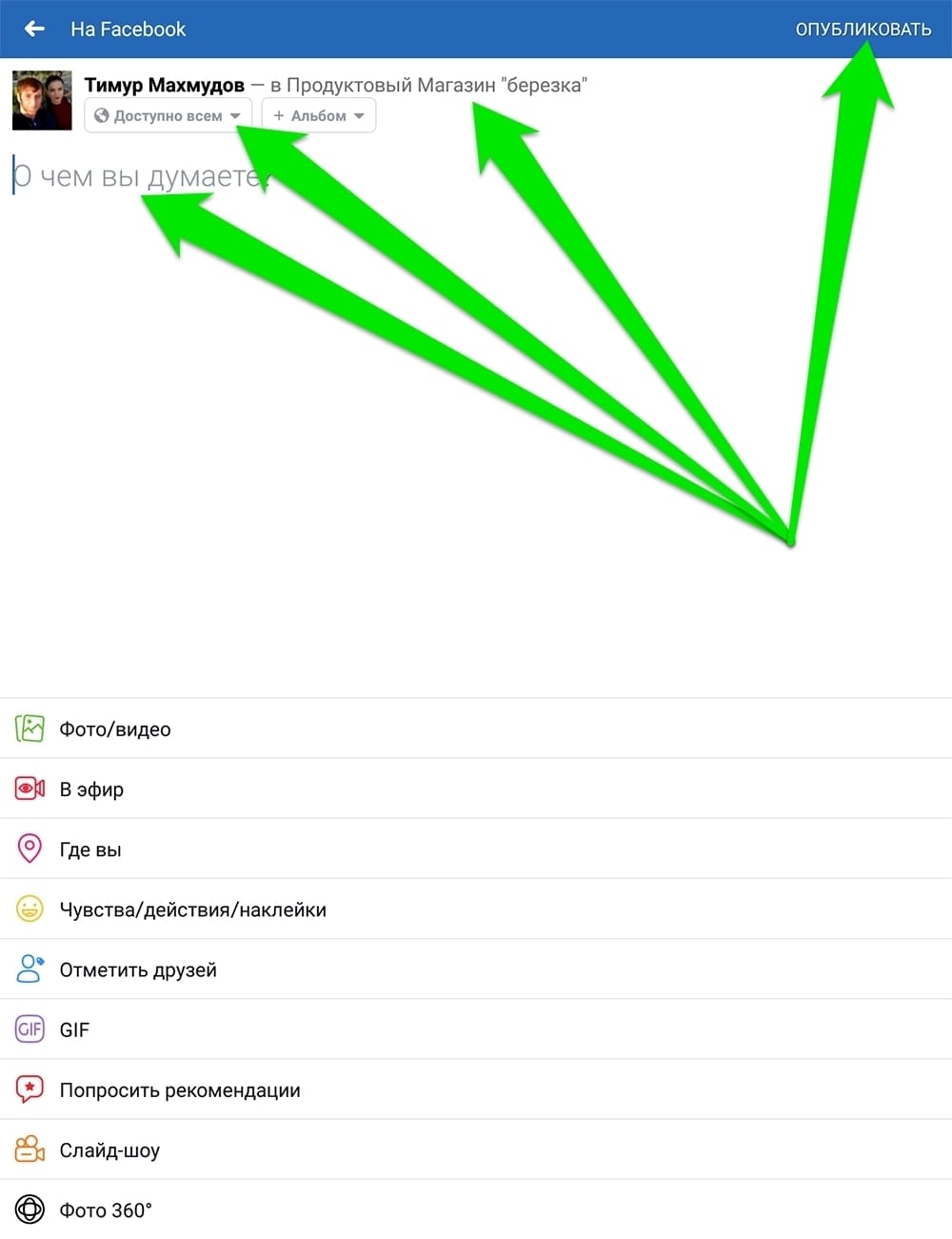Tag friends with Отметить друзей

click(x=138, y=969)
